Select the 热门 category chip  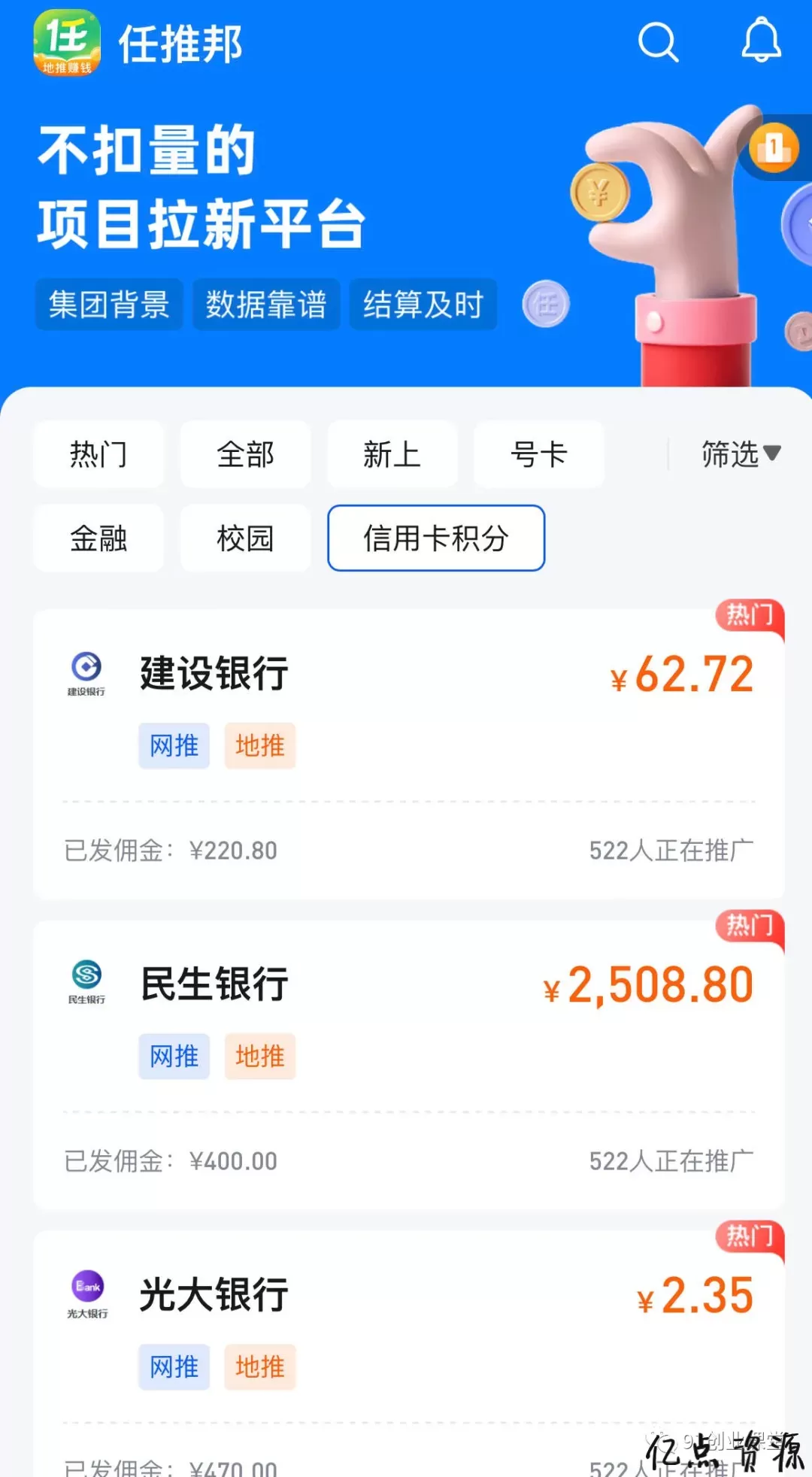(98, 455)
